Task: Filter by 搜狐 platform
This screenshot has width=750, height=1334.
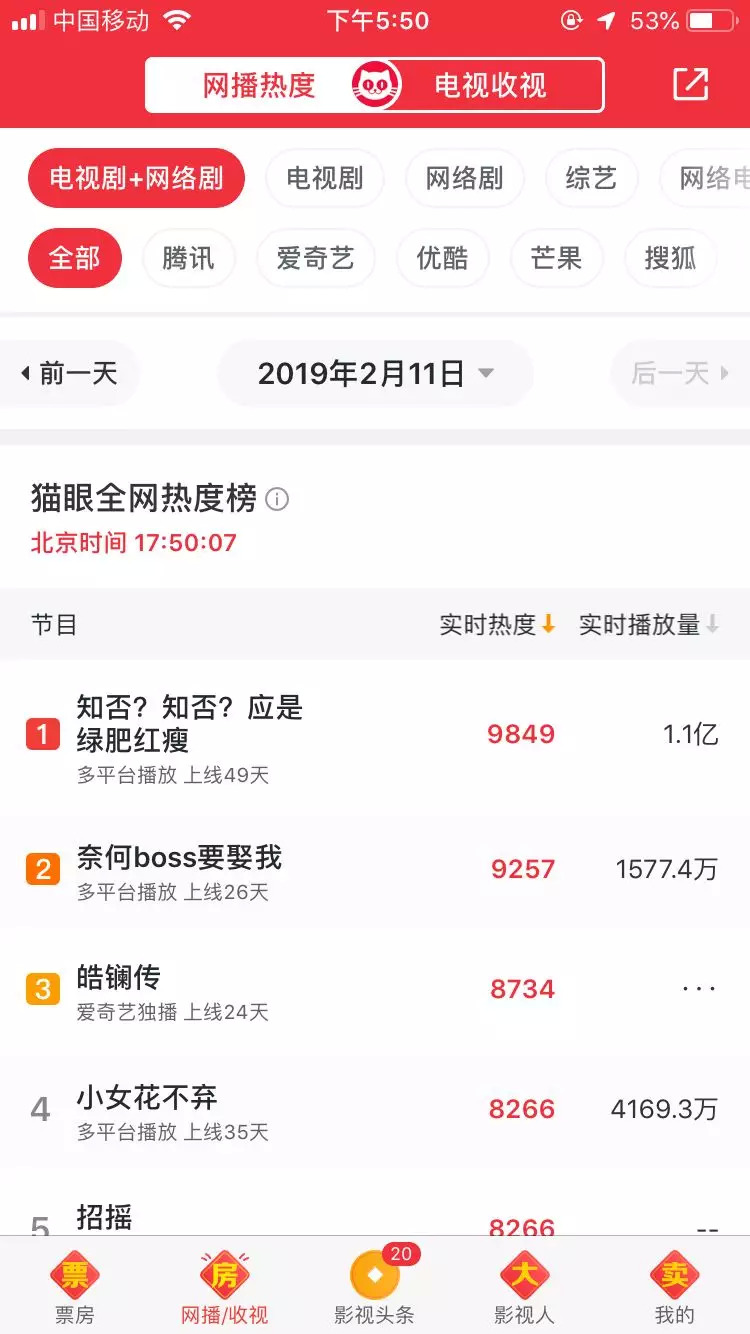Action: (670, 258)
